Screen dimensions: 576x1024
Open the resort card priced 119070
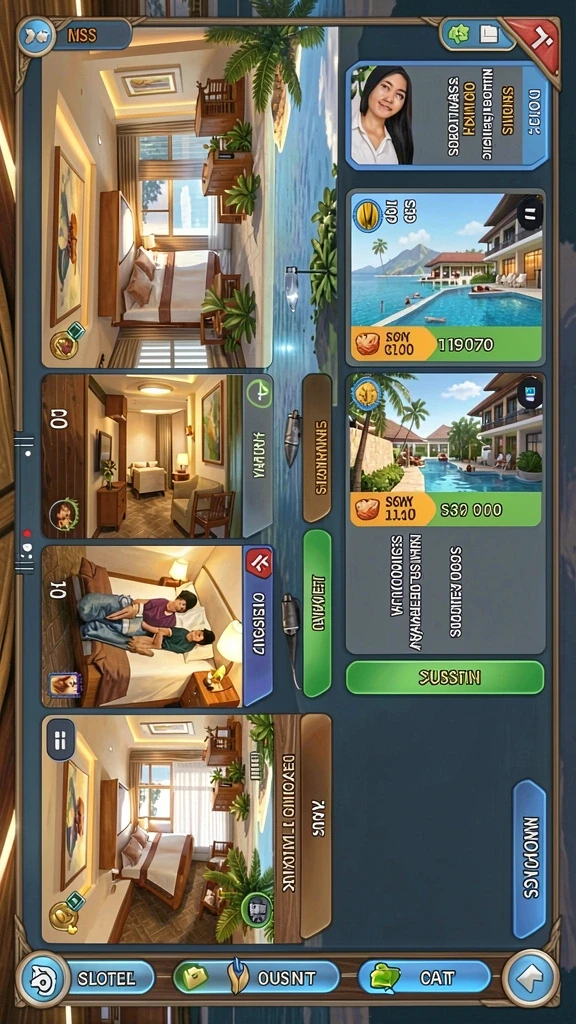tap(447, 277)
